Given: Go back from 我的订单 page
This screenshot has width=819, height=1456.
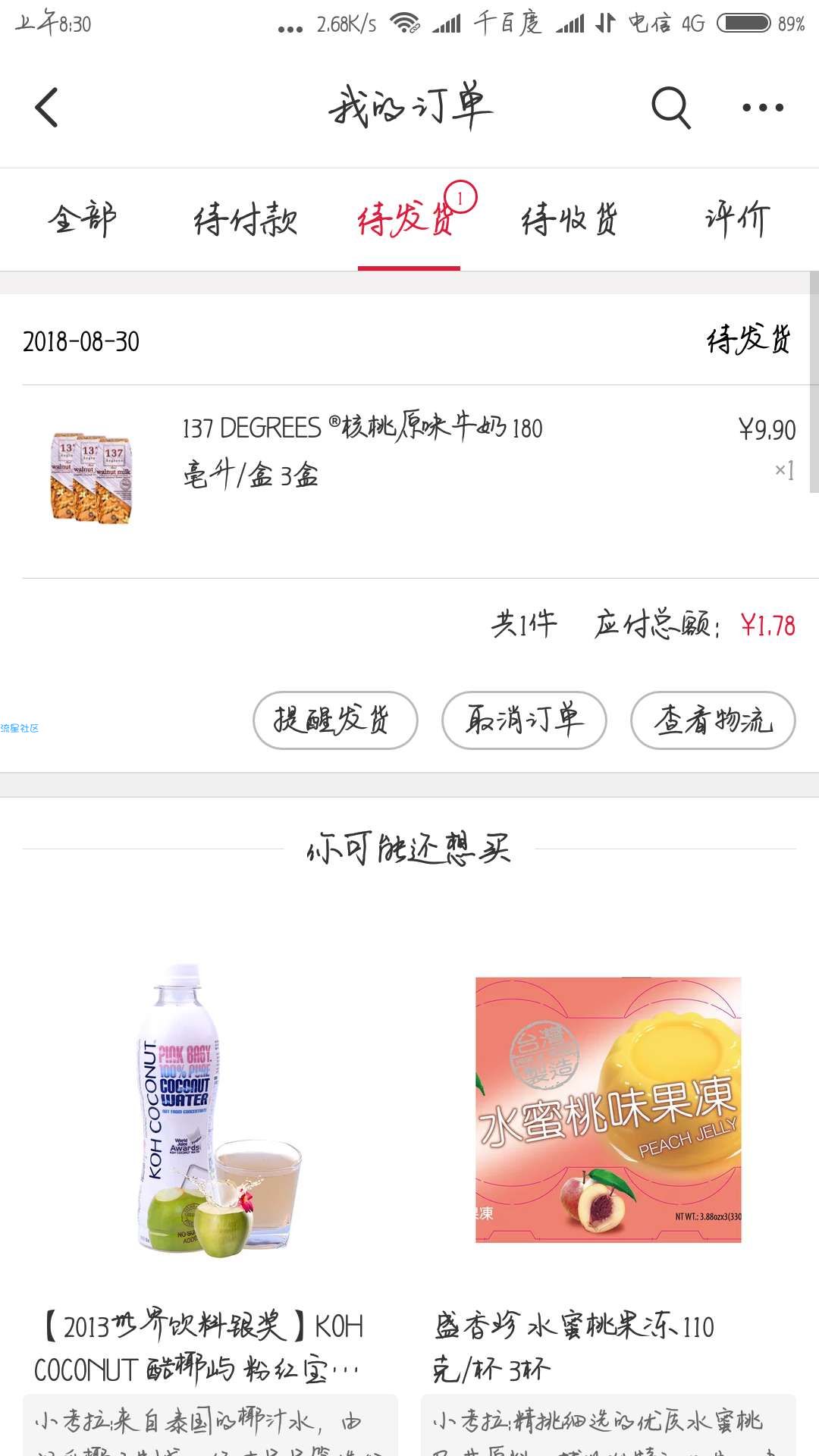Looking at the screenshot, I should (47, 107).
